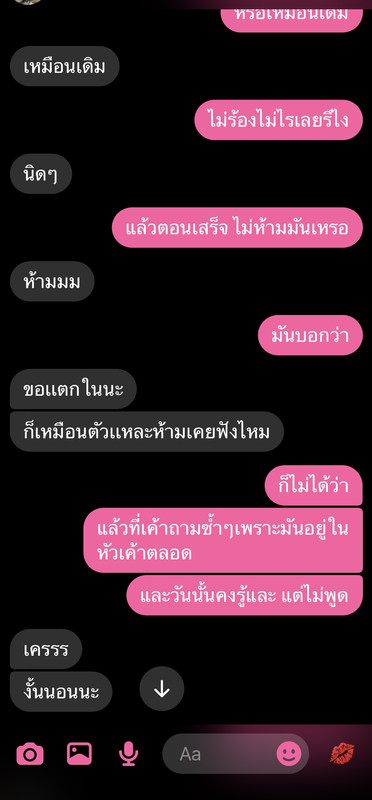Open the camera to take a photo
372x800 pixels.
30,754
